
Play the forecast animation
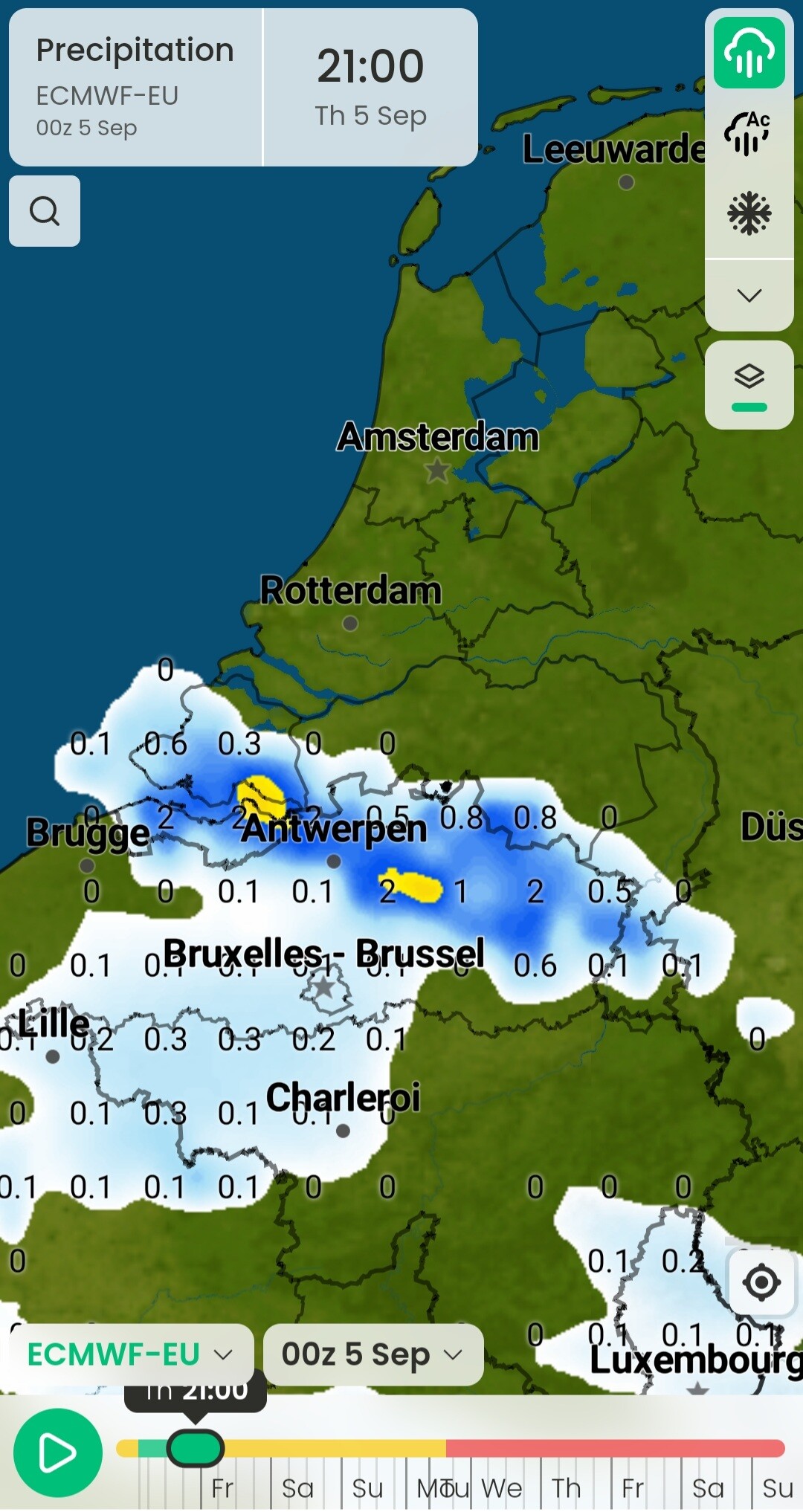pyautogui.click(x=57, y=1453)
